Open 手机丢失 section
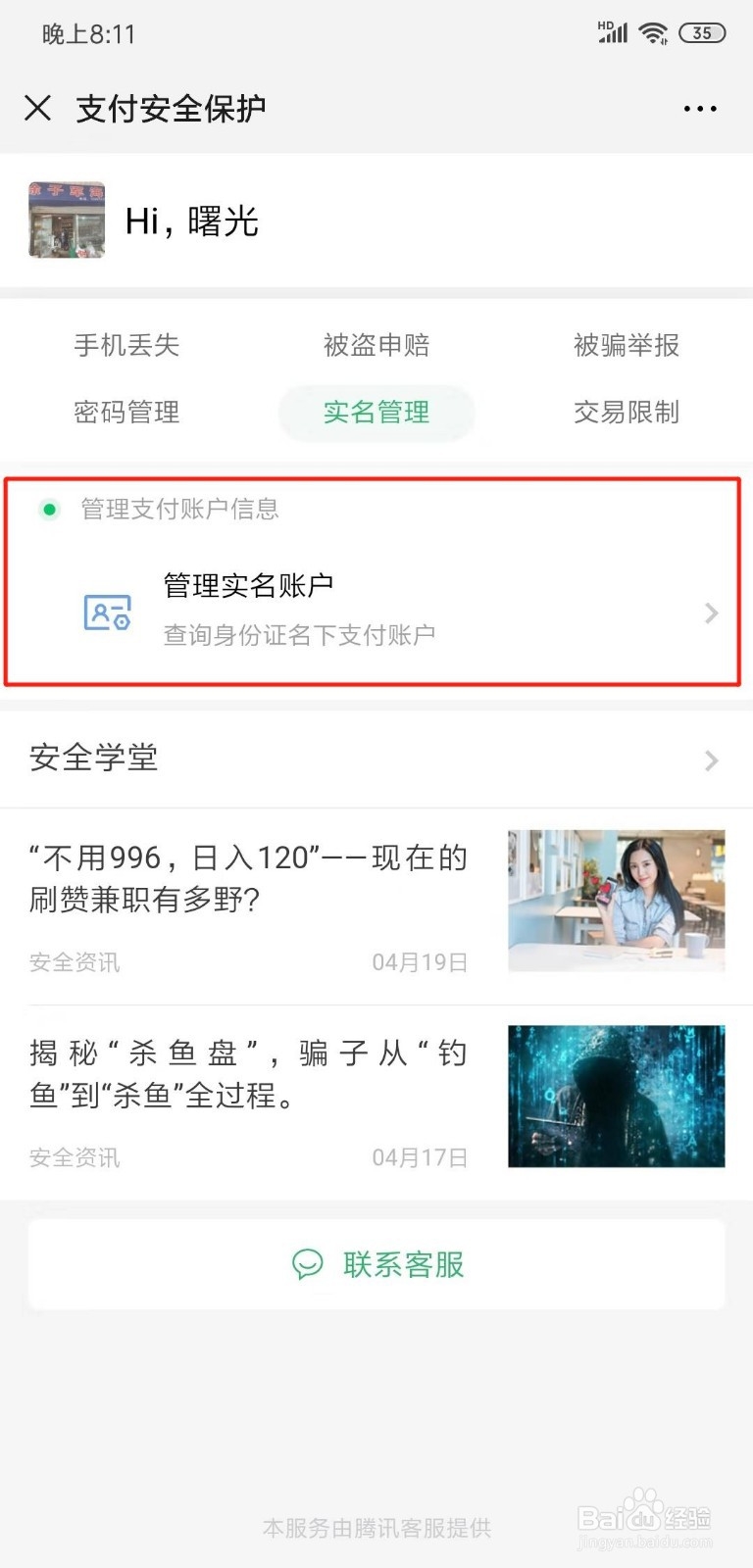This screenshot has height=1568, width=753. (x=126, y=345)
